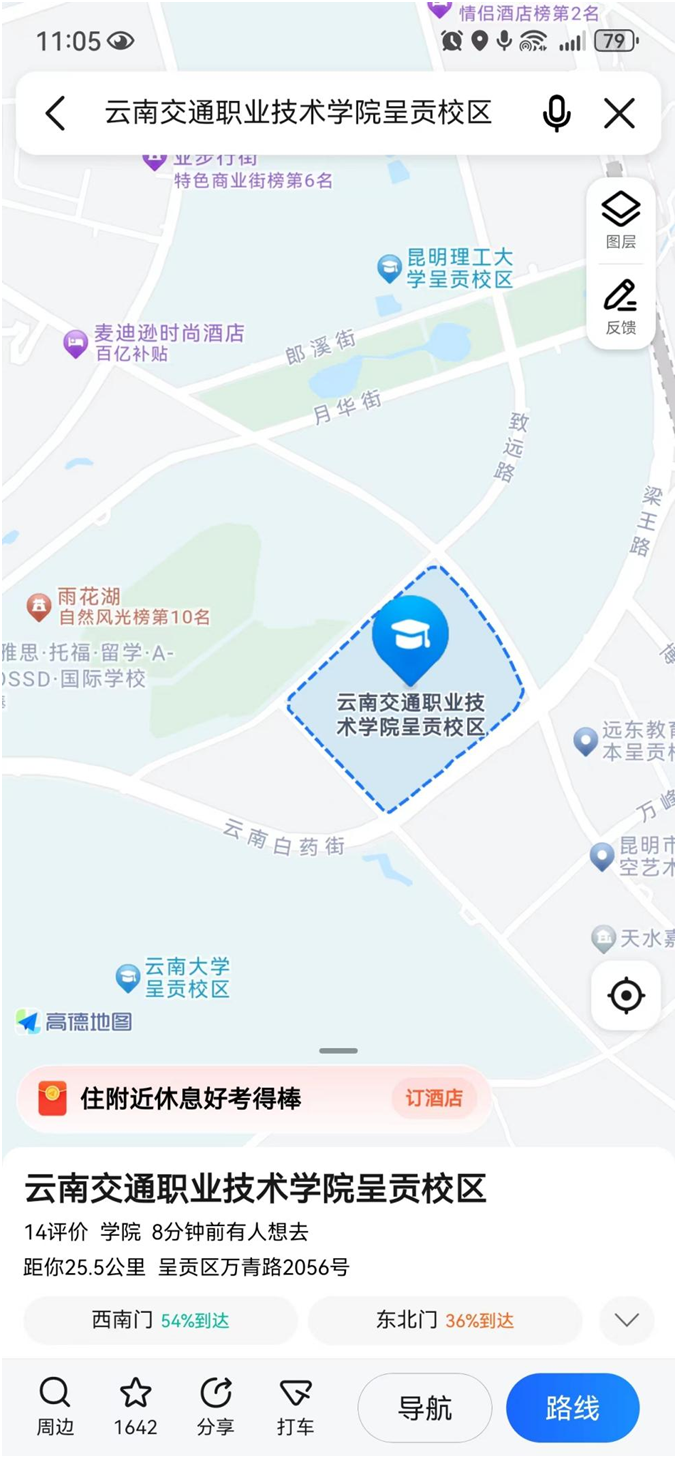Screen dimensions: 677x1458
Task: Open 周边 nearby search
Action: (x=55, y=1406)
